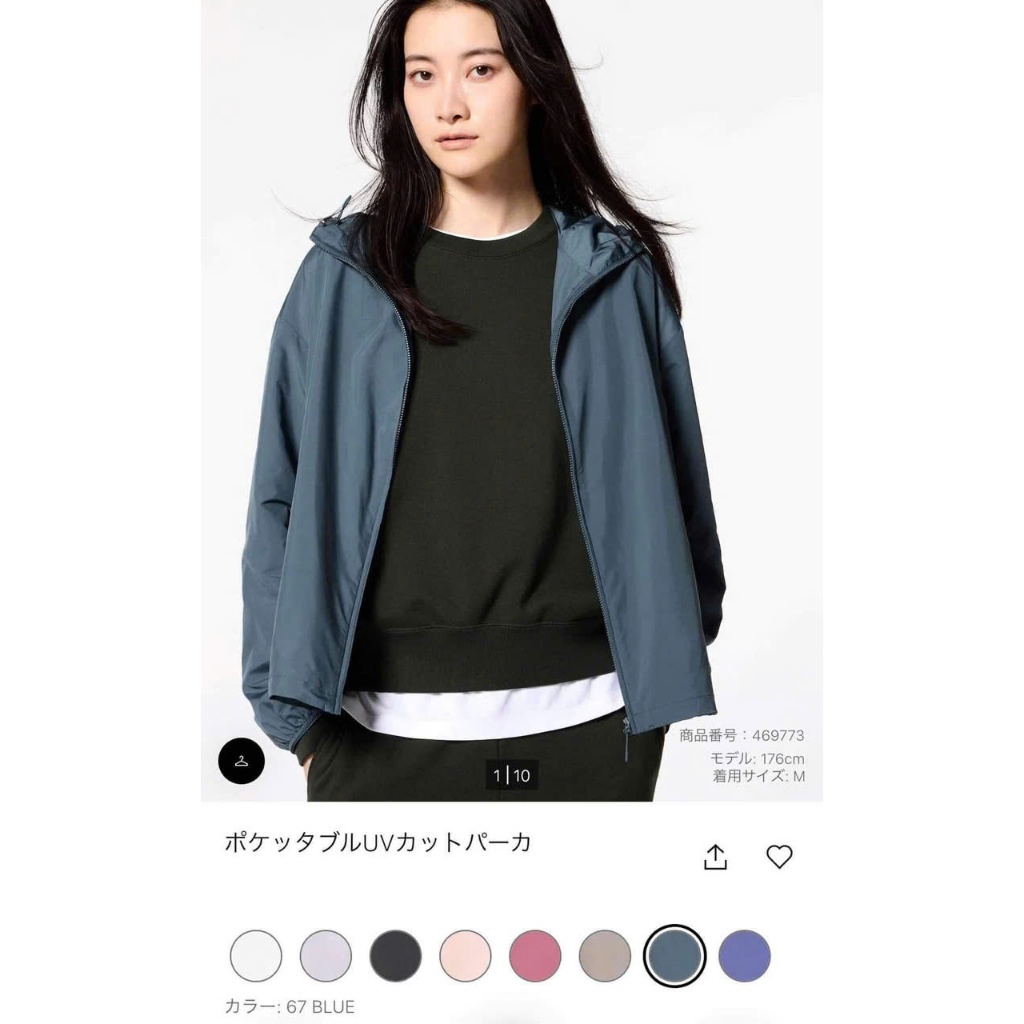Viewport: 1024px width, 1024px height.
Task: Choose the rose pink color swatch
Action: [535, 955]
